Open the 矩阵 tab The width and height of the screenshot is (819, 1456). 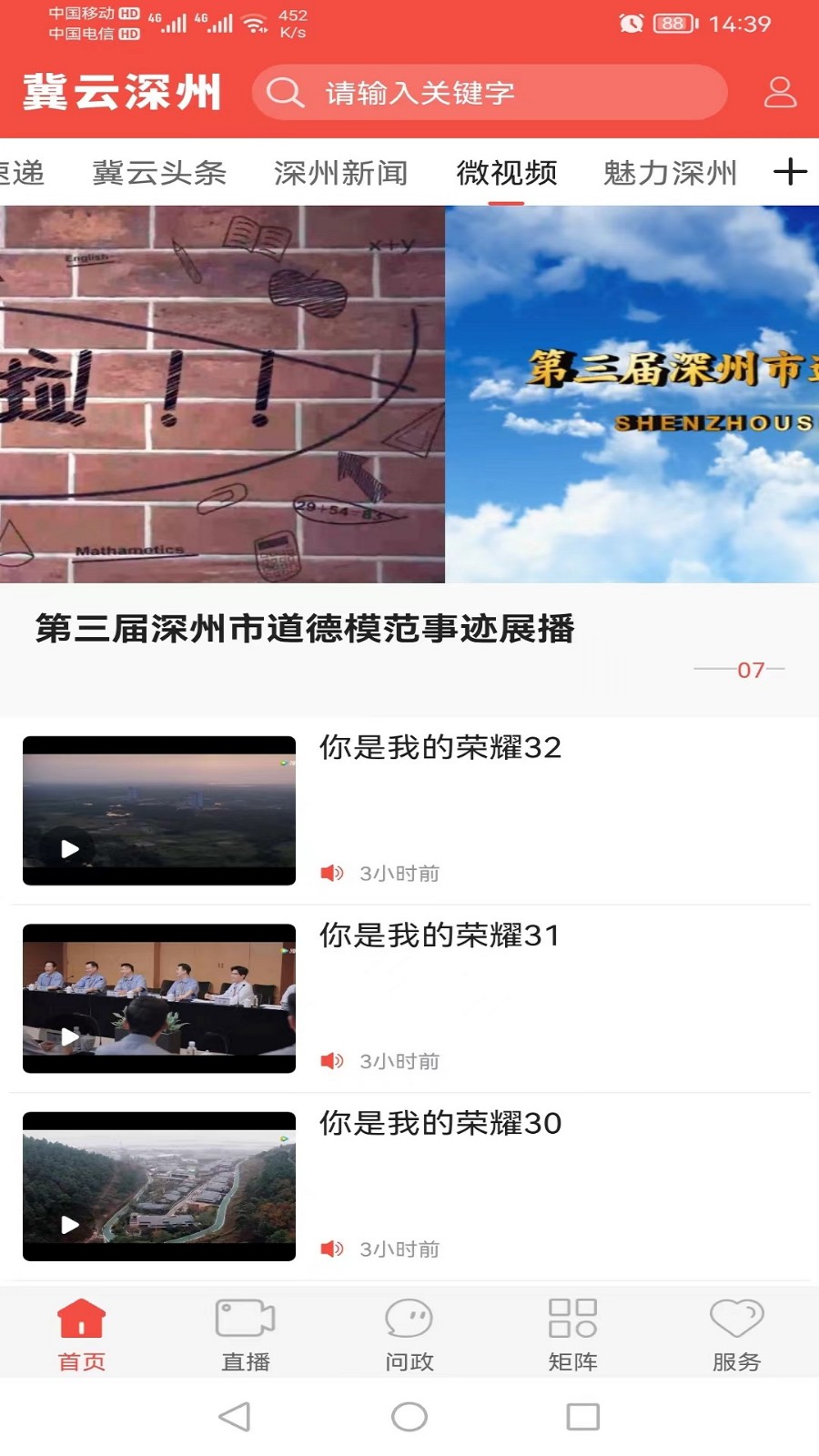point(572,1334)
